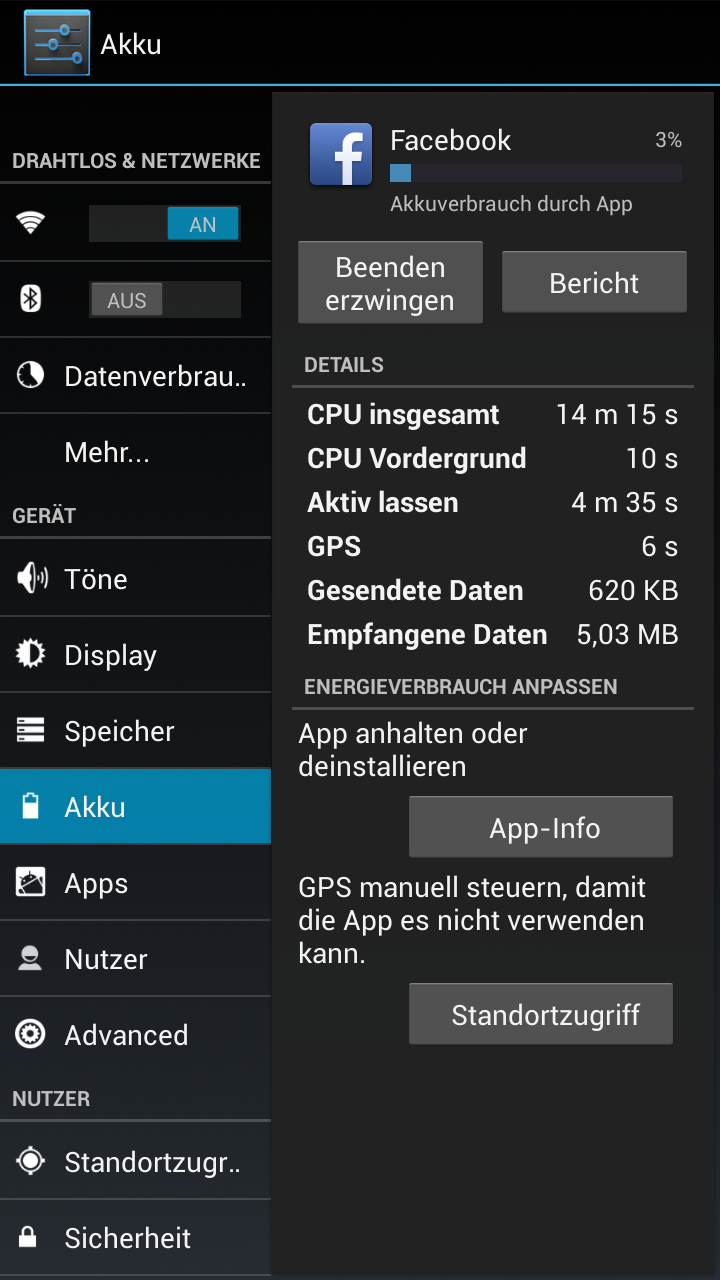Viewport: 720px width, 1280px height.
Task: Open the Standortzugriff button
Action: [x=541, y=1014]
